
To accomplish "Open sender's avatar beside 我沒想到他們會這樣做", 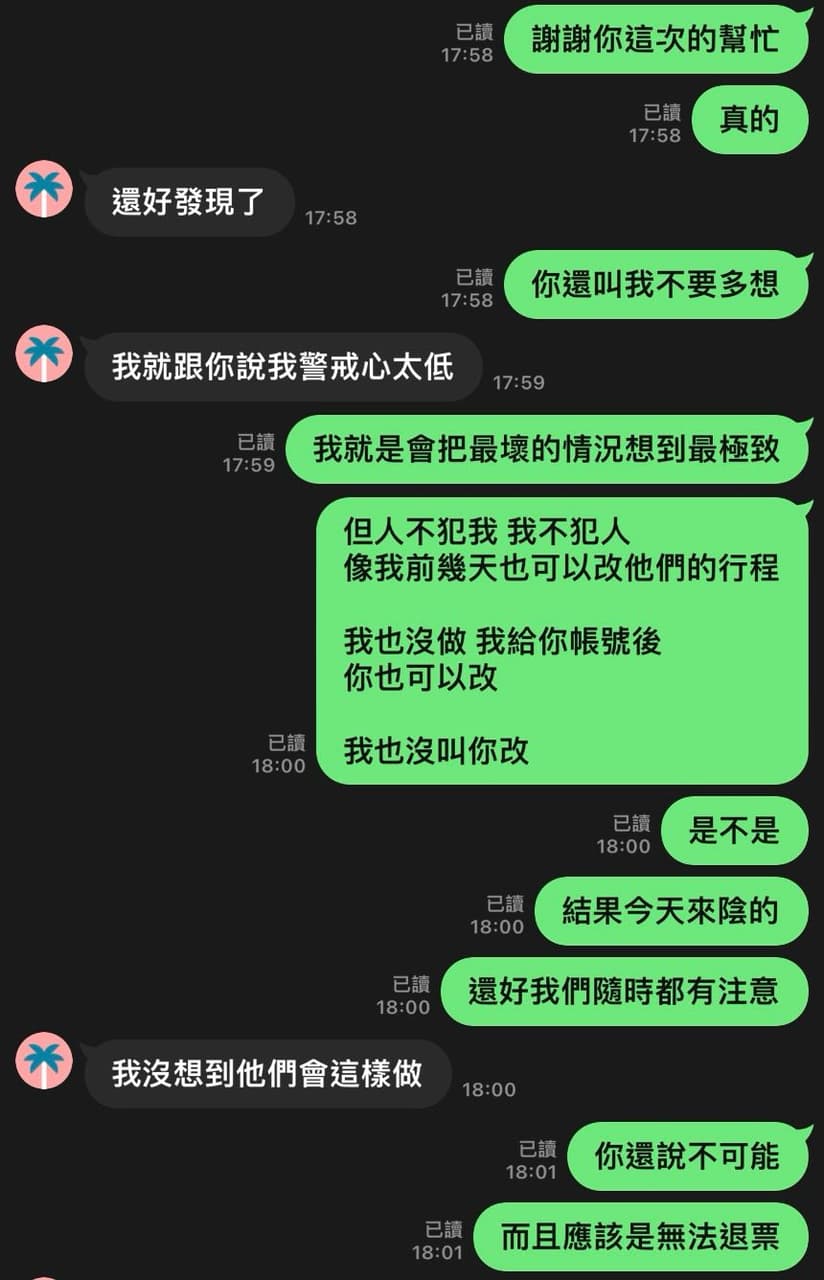I will [x=44, y=1060].
